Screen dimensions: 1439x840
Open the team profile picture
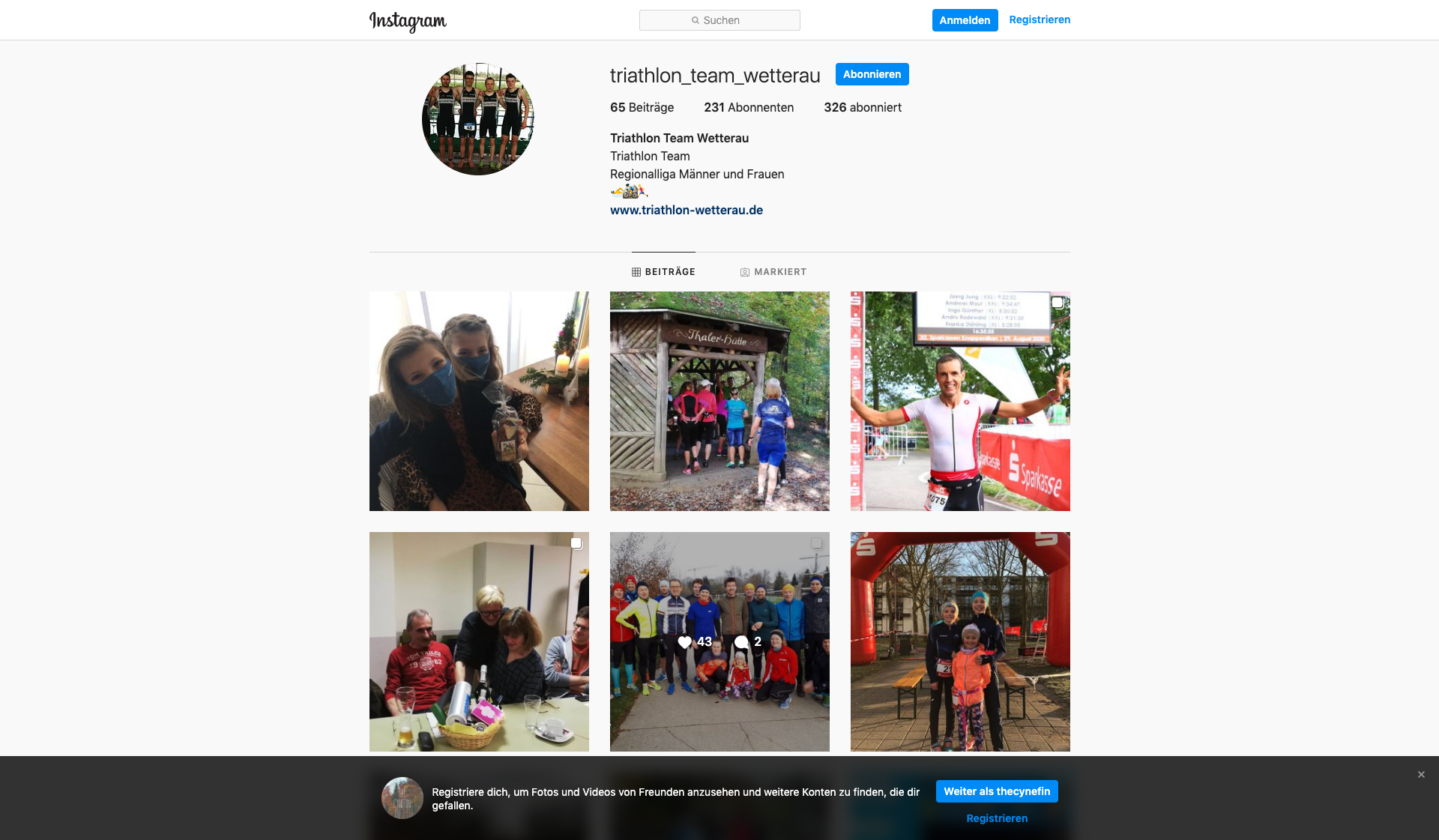tap(478, 119)
